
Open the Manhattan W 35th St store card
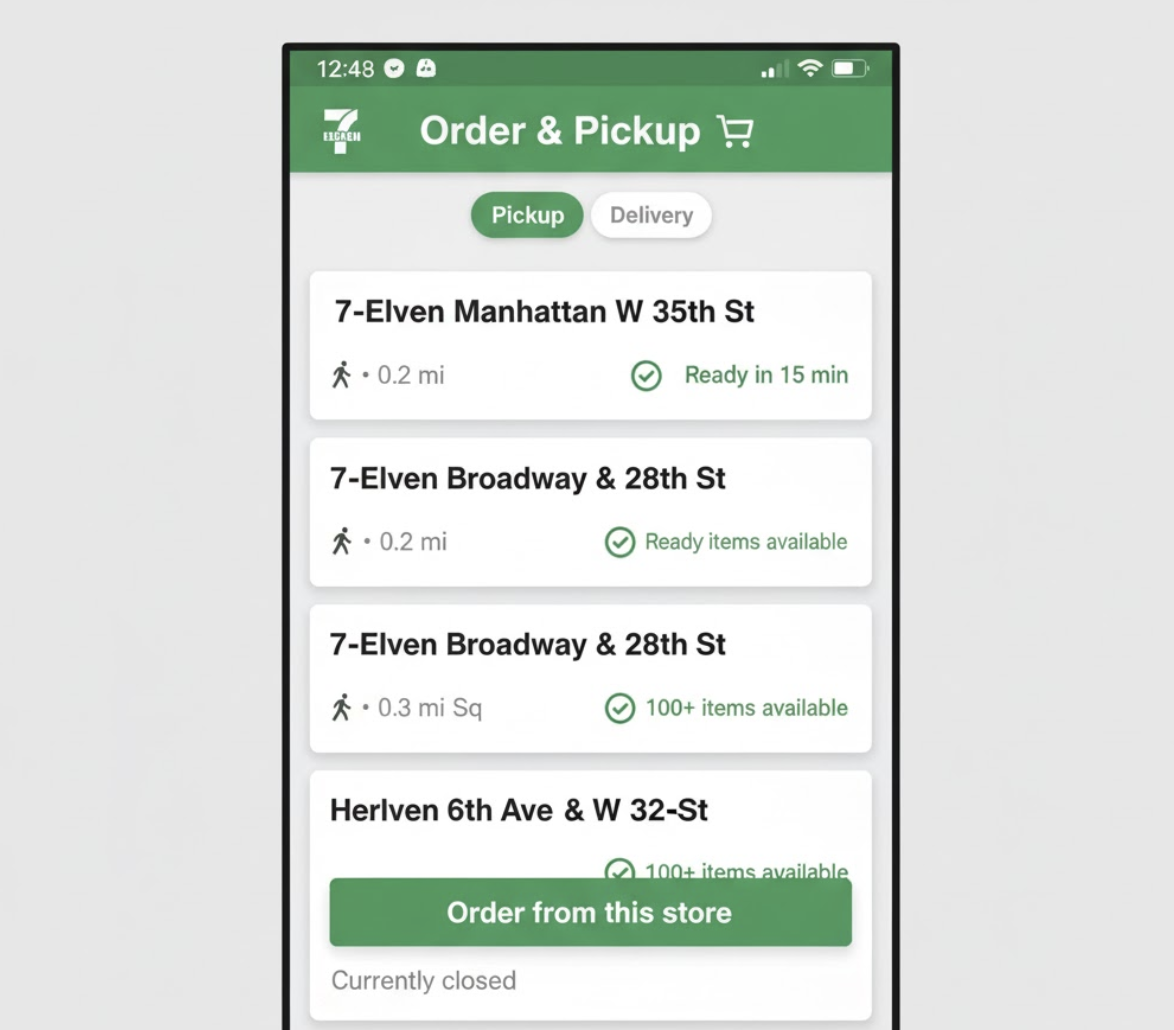590,345
